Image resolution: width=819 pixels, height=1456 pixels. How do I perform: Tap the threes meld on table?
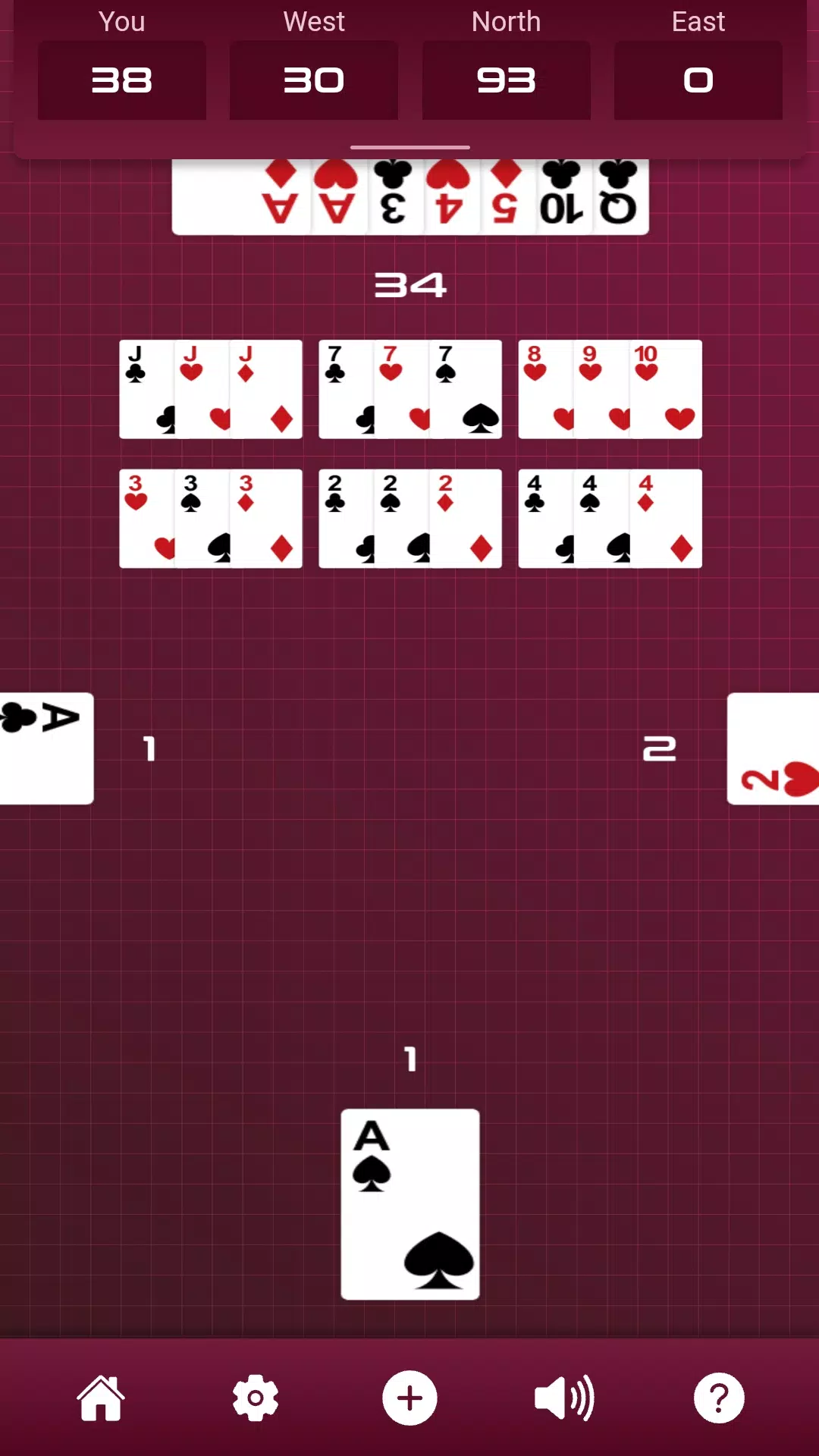(211, 519)
